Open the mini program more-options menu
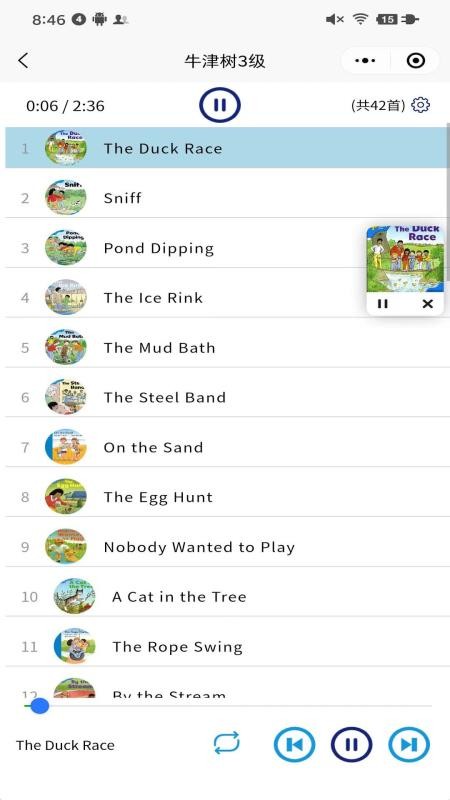The height and width of the screenshot is (800, 450). point(365,61)
